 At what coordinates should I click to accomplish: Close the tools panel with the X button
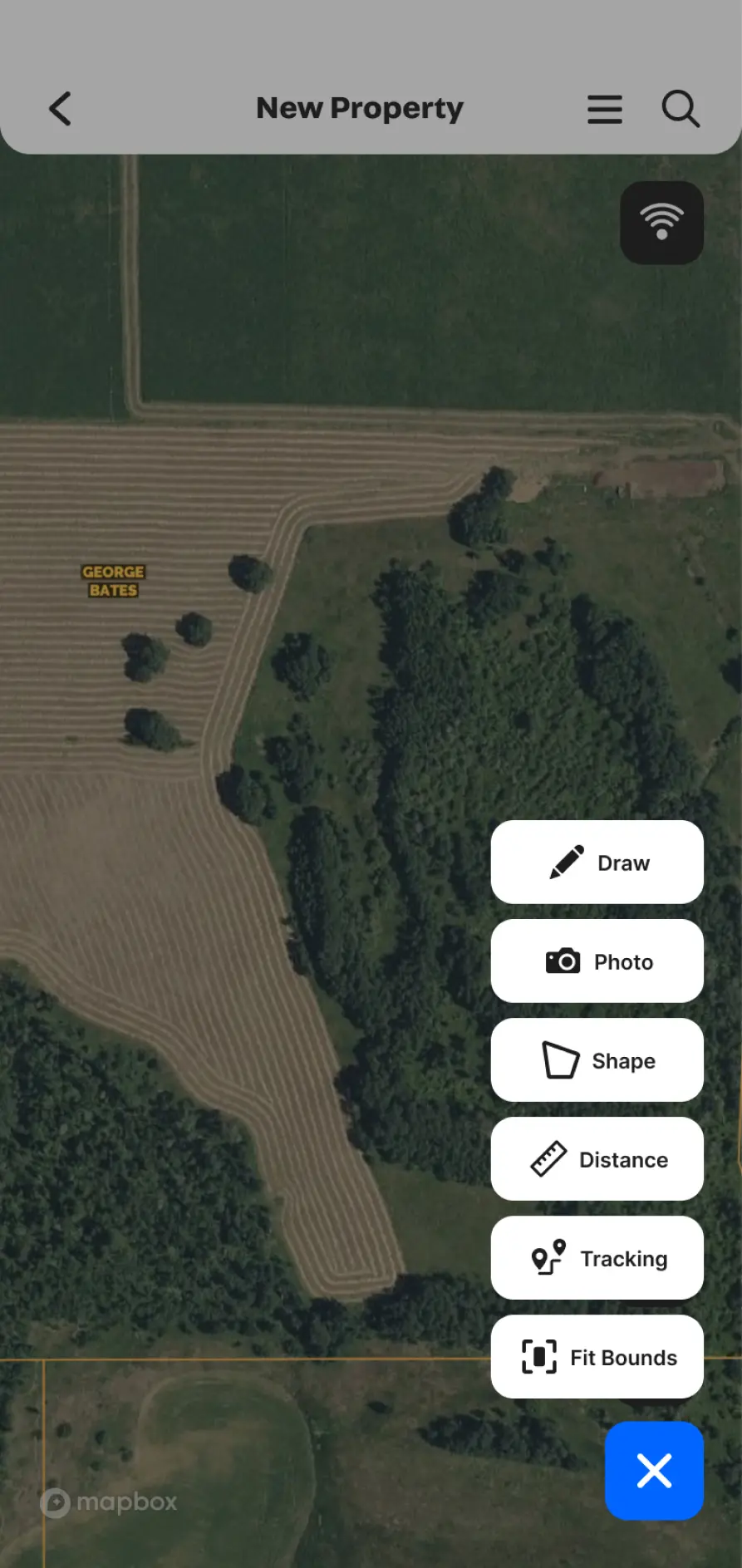(653, 1471)
